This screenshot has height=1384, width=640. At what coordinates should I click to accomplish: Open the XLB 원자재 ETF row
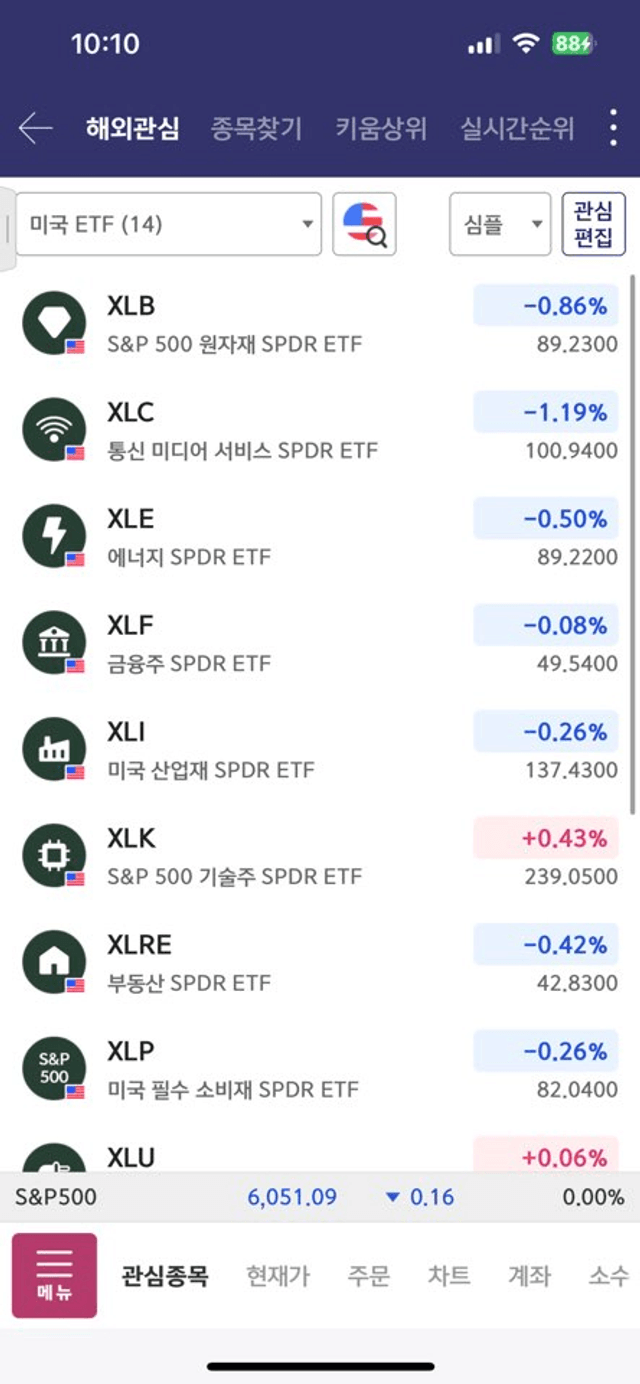[x=319, y=325]
